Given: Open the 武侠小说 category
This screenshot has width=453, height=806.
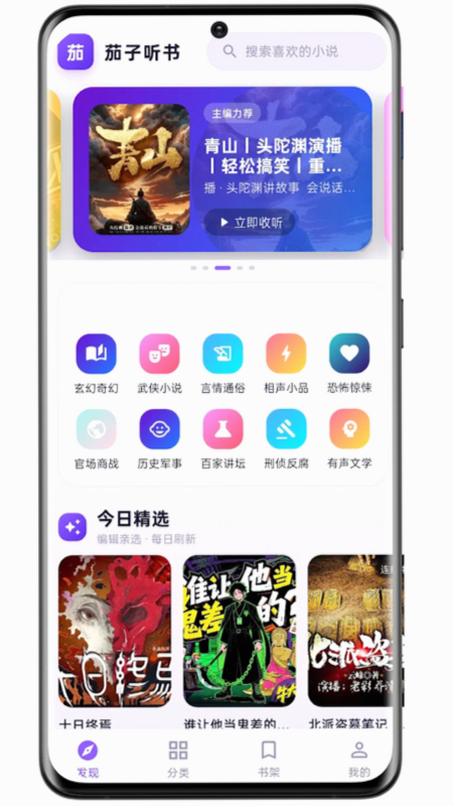Looking at the screenshot, I should pyautogui.click(x=159, y=364).
